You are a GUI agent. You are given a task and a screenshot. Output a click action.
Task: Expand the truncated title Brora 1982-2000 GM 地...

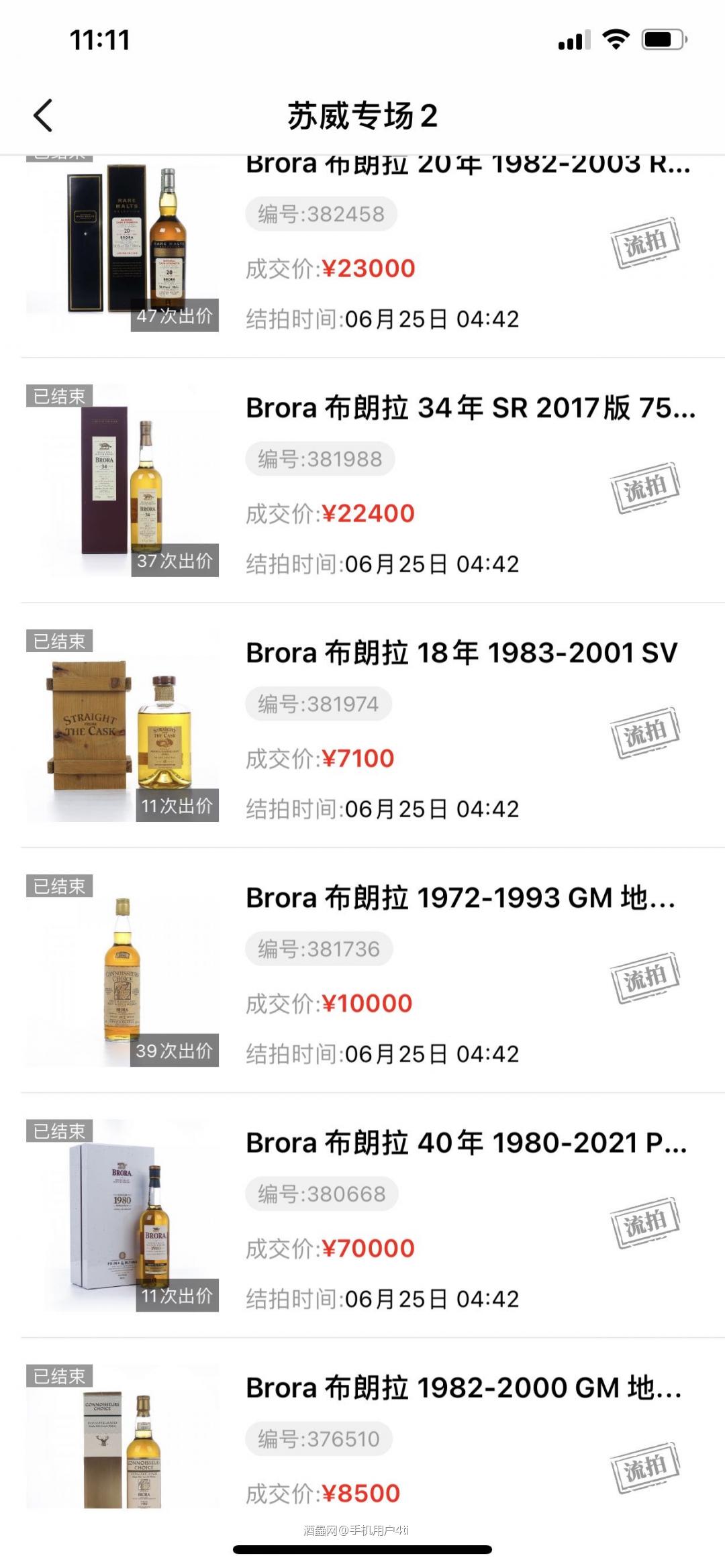coord(463,1389)
